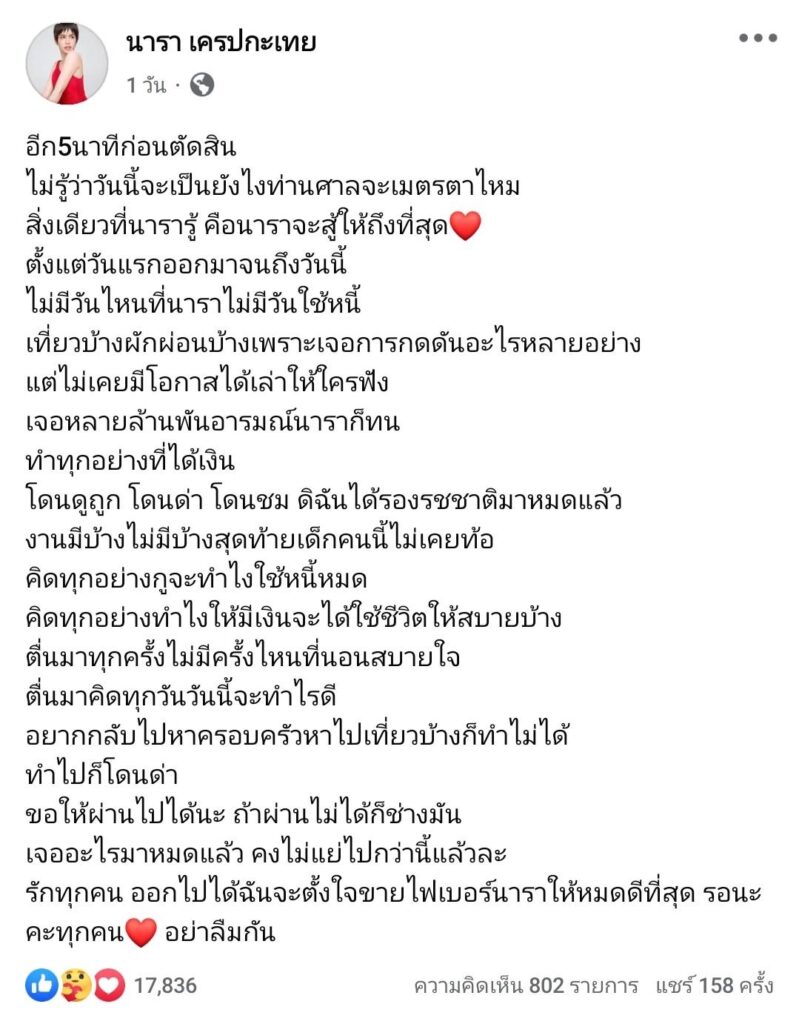Open นารา เครปกะเทย profile picture
Image resolution: width=799 pixels, height=1024 pixels.
coord(67,62)
